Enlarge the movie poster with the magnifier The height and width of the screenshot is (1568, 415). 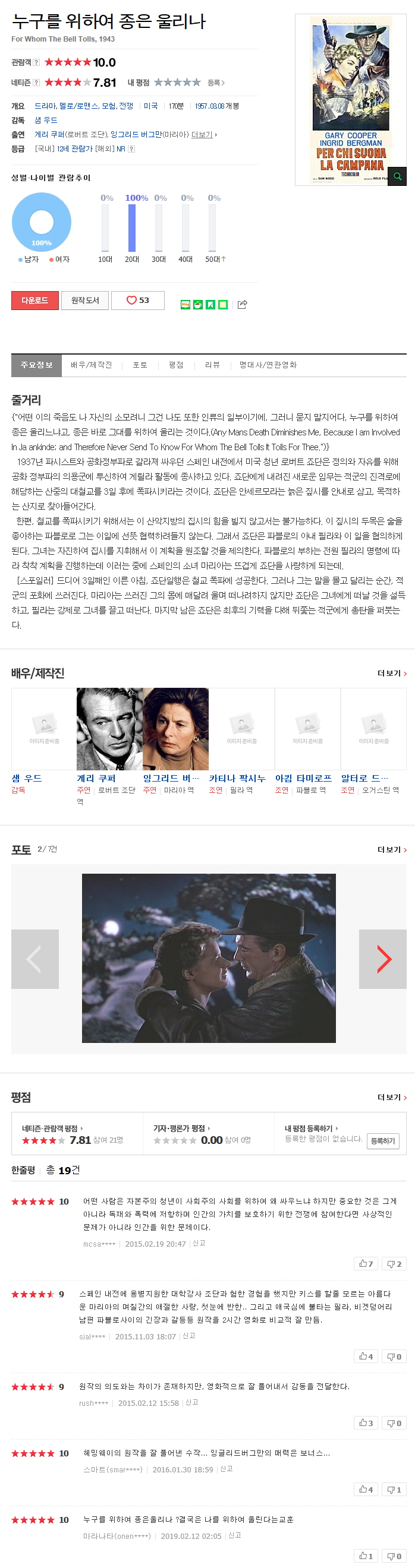pyautogui.click(x=397, y=176)
